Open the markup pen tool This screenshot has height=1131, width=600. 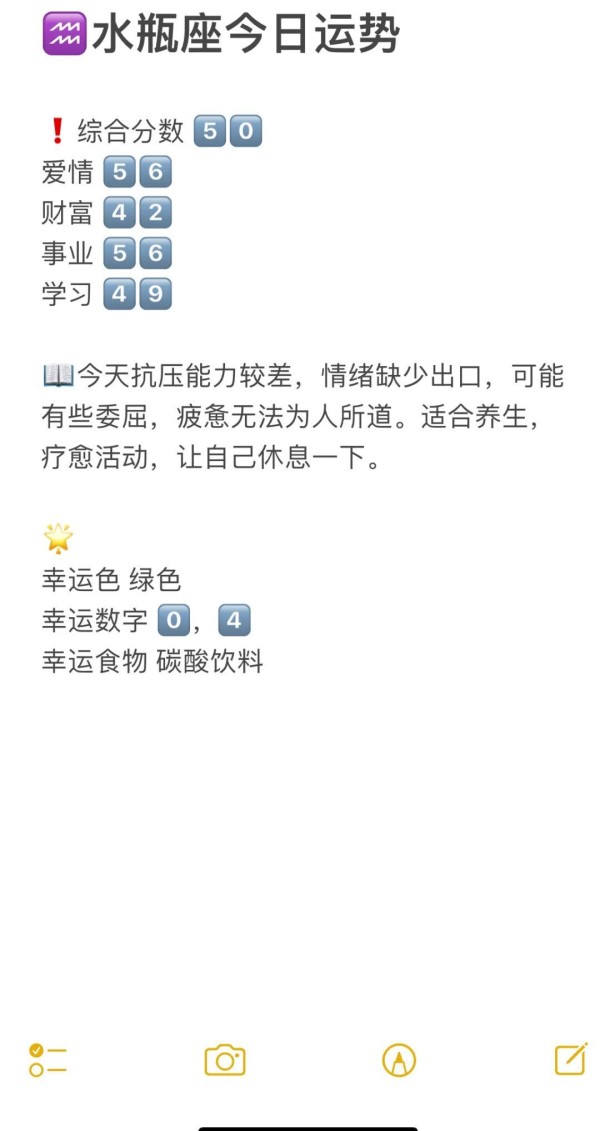(x=399, y=1060)
